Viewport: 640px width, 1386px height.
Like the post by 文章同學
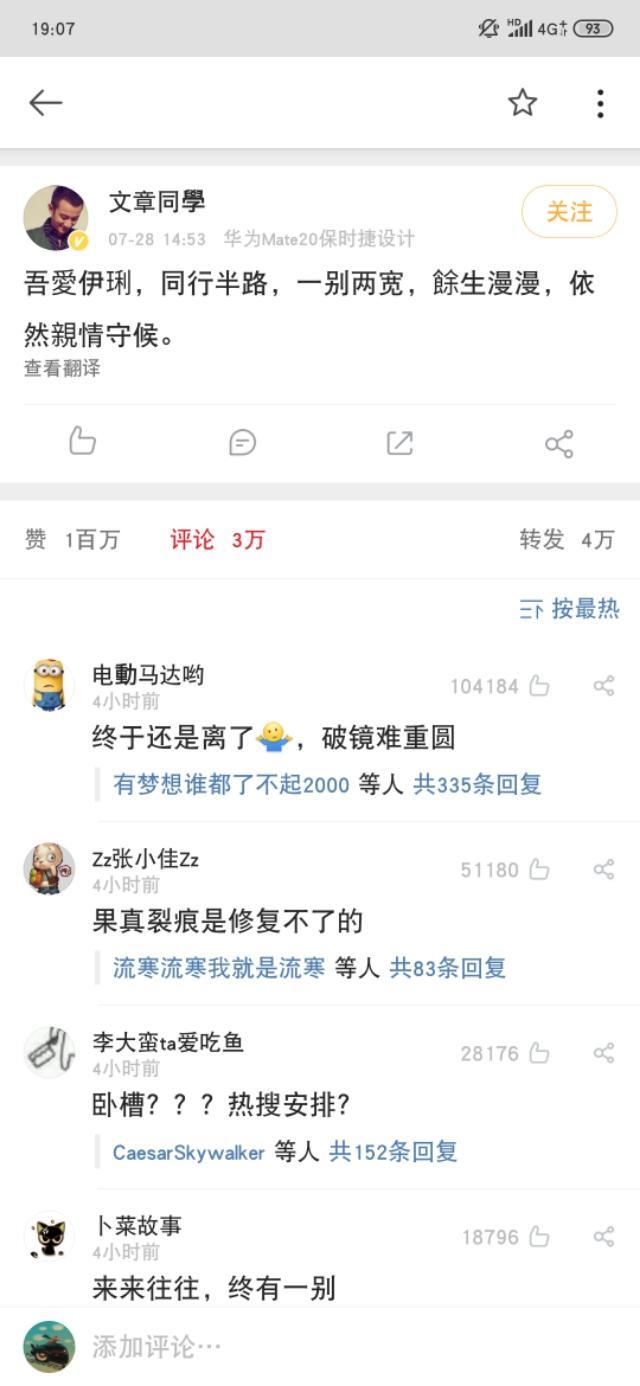click(x=82, y=442)
